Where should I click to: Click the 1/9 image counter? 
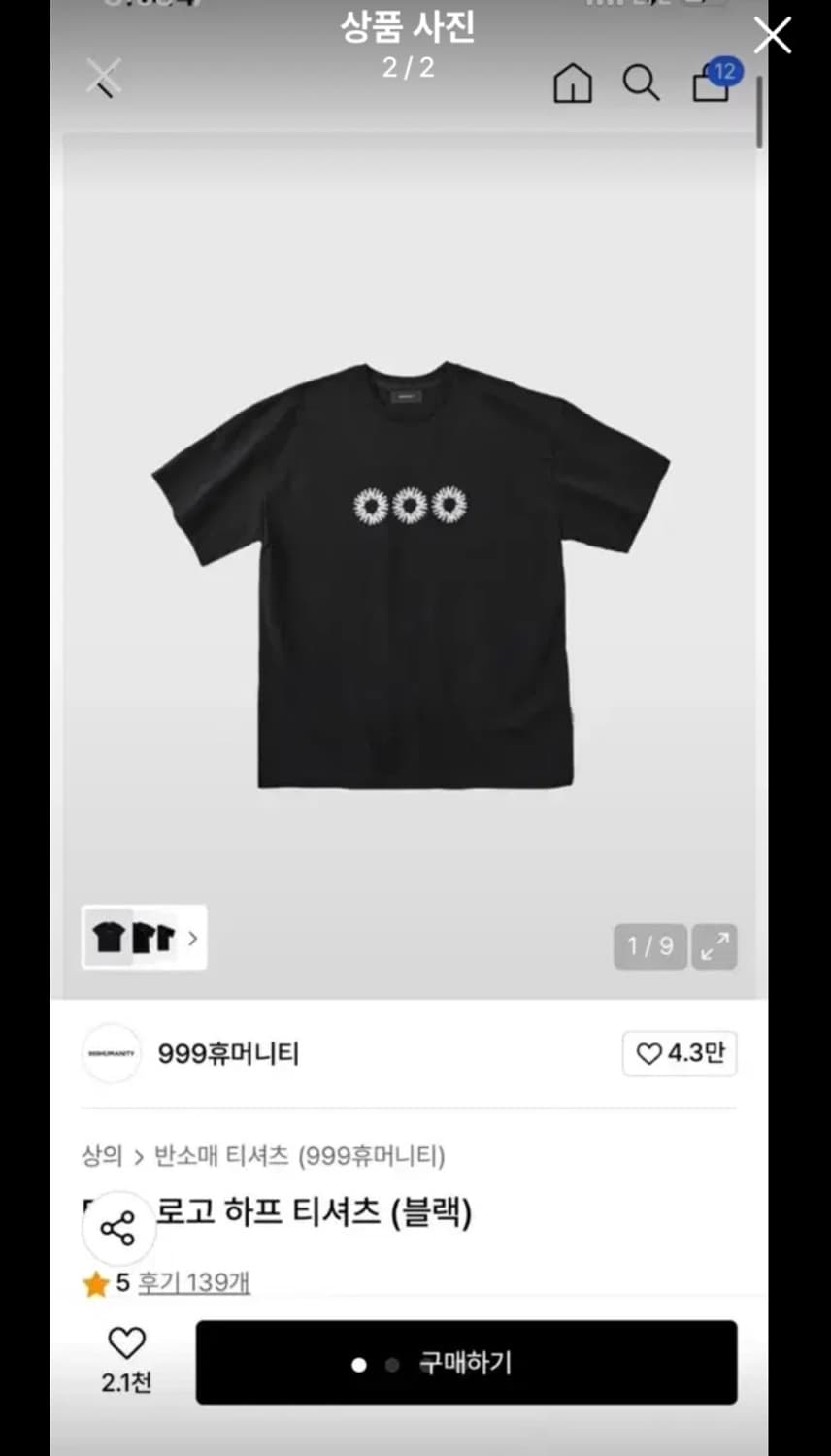click(648, 946)
